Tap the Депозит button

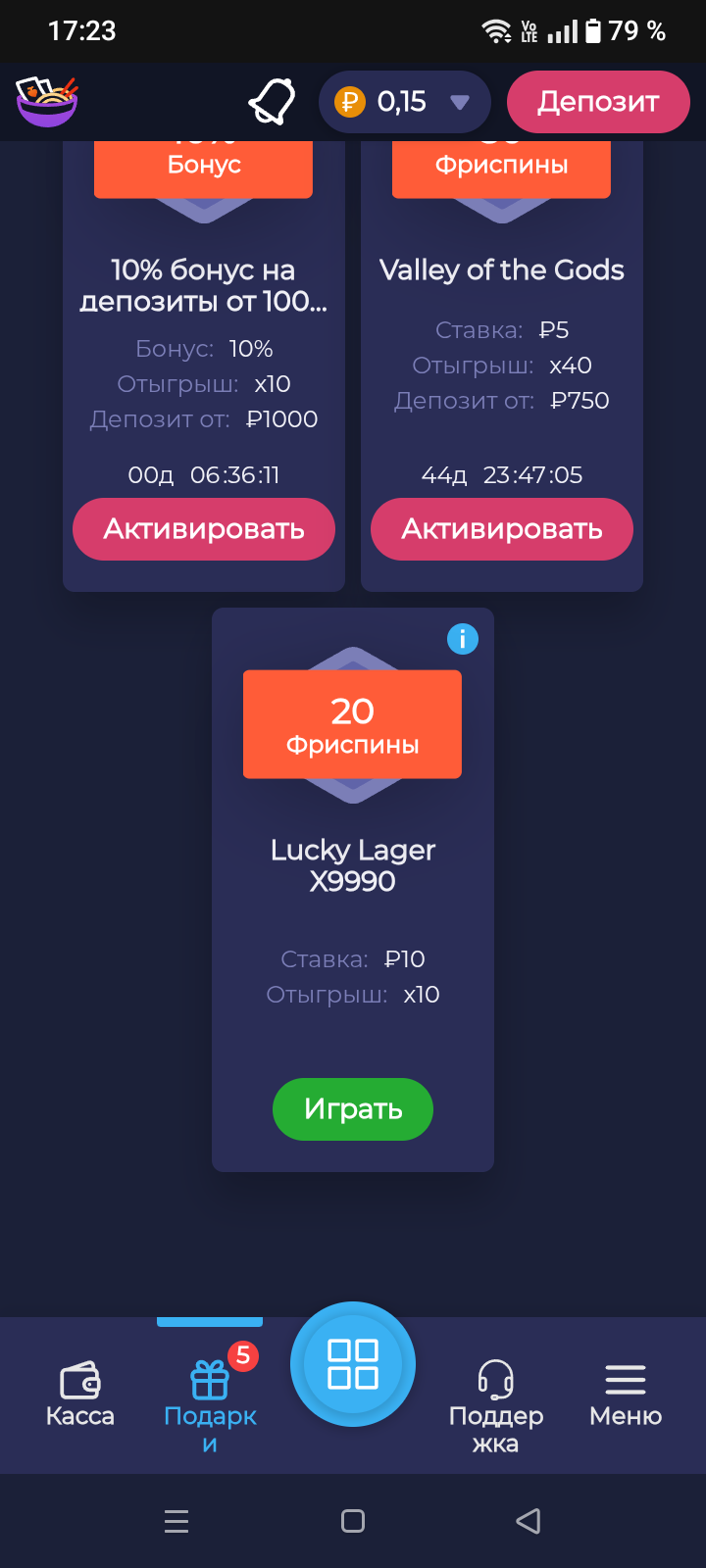click(x=598, y=102)
